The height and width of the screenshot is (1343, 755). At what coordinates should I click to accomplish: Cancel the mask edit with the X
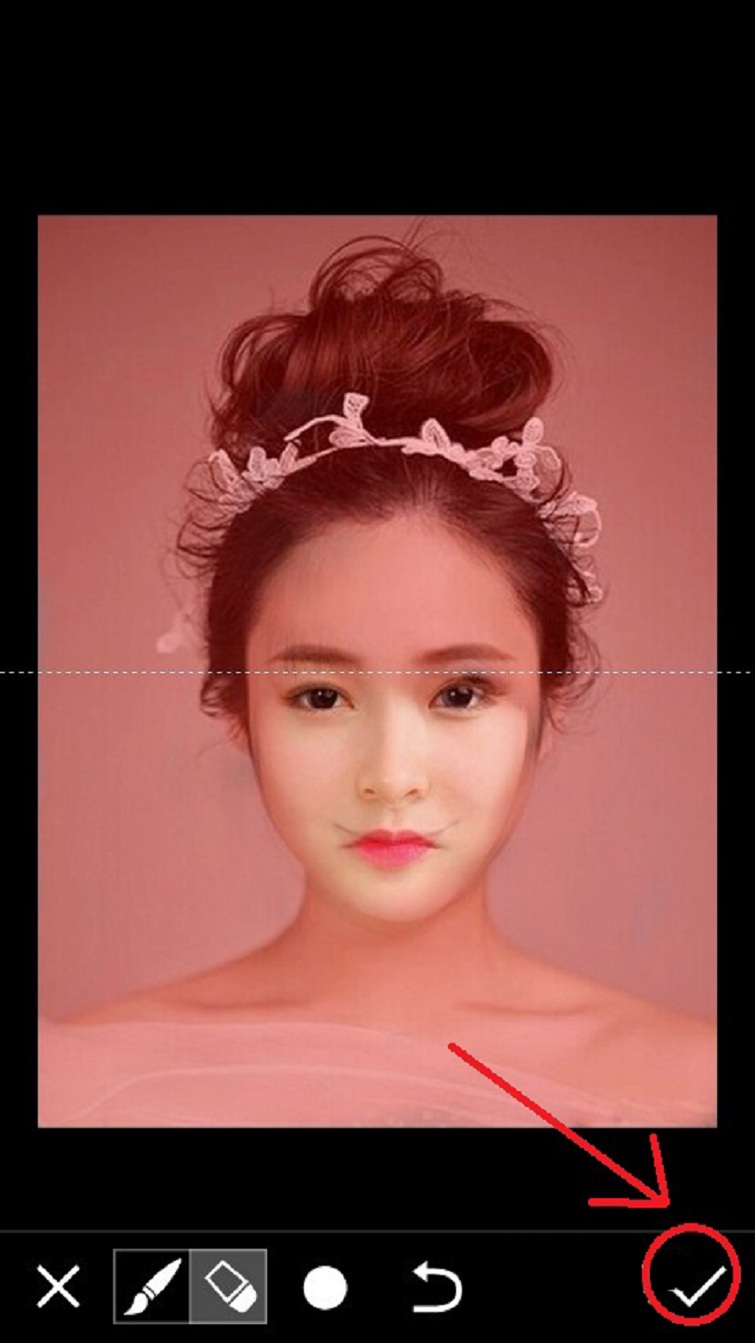[58, 1286]
